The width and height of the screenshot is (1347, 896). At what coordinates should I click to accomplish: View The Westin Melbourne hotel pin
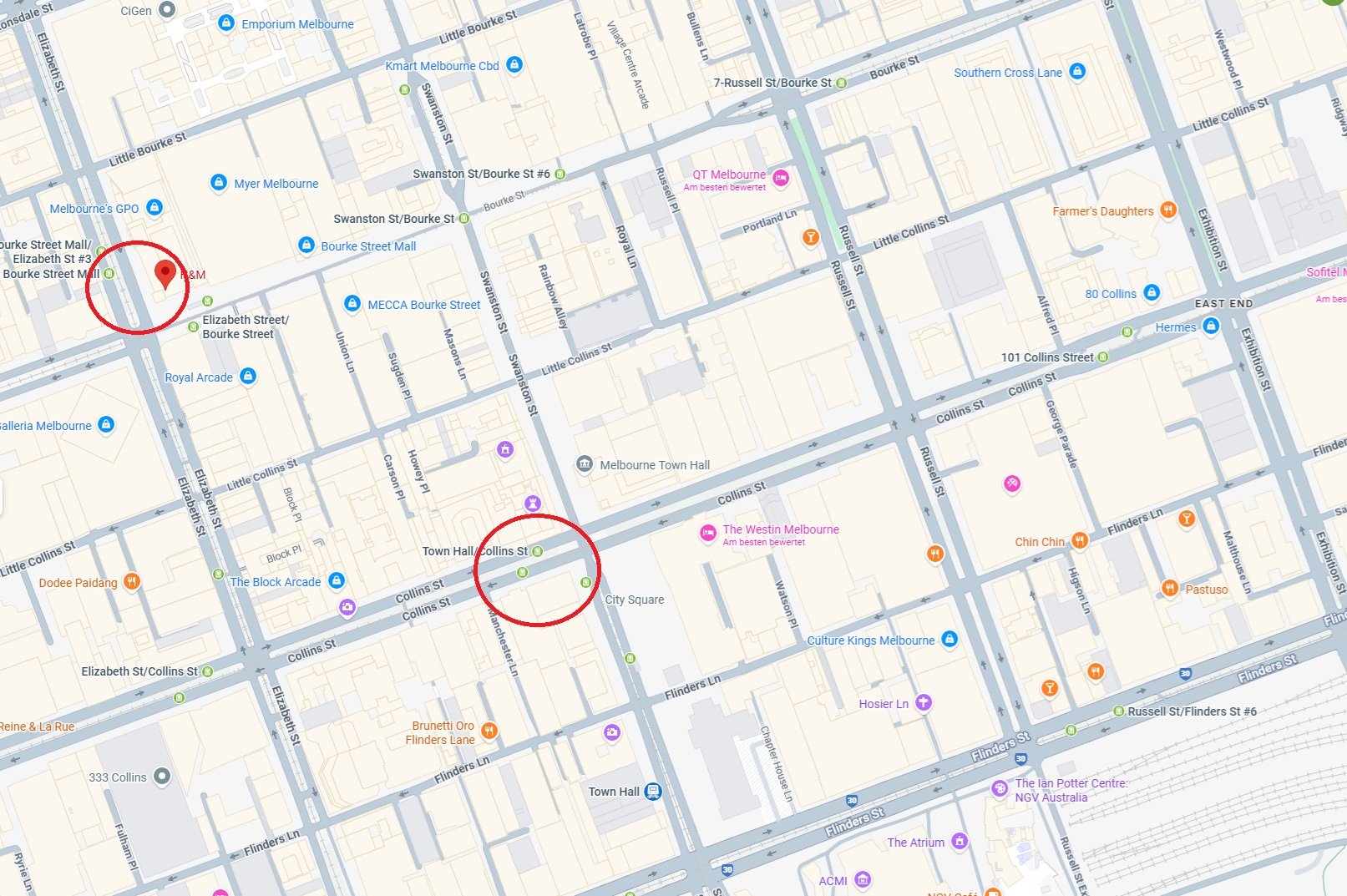coord(708,532)
